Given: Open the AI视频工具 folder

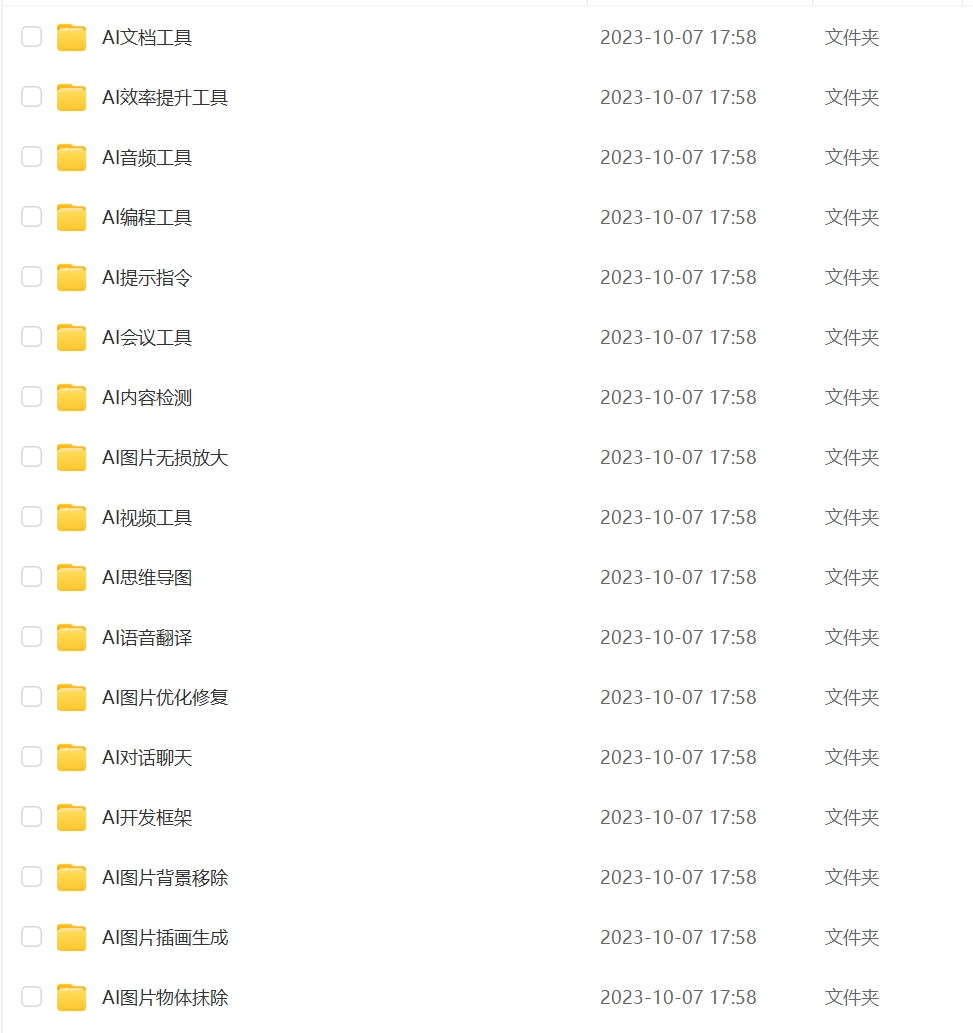Looking at the screenshot, I should coord(147,518).
